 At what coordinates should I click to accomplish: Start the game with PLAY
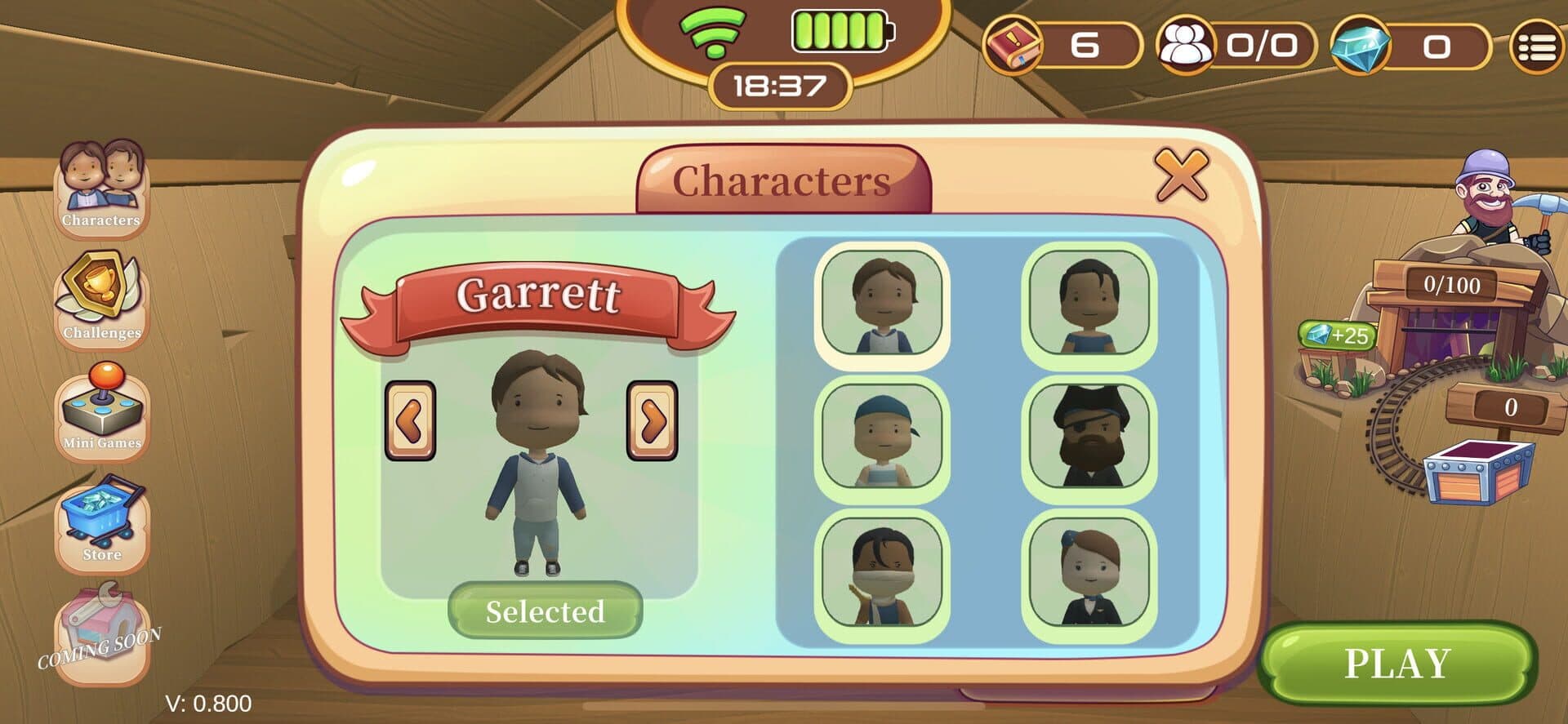tap(1397, 663)
